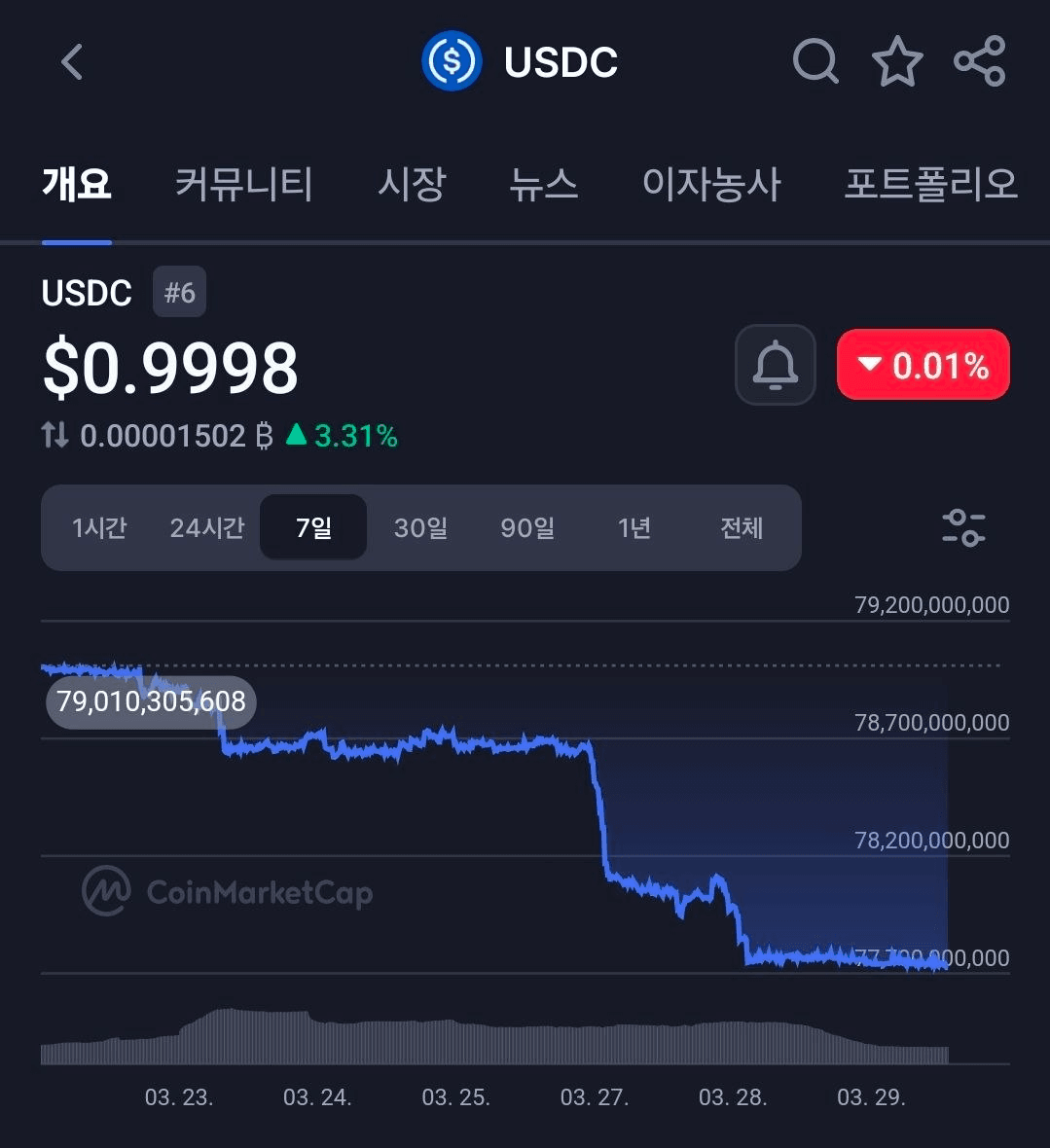This screenshot has height=1148, width=1050.
Task: Tap the USDC coin logo
Action: (x=452, y=60)
